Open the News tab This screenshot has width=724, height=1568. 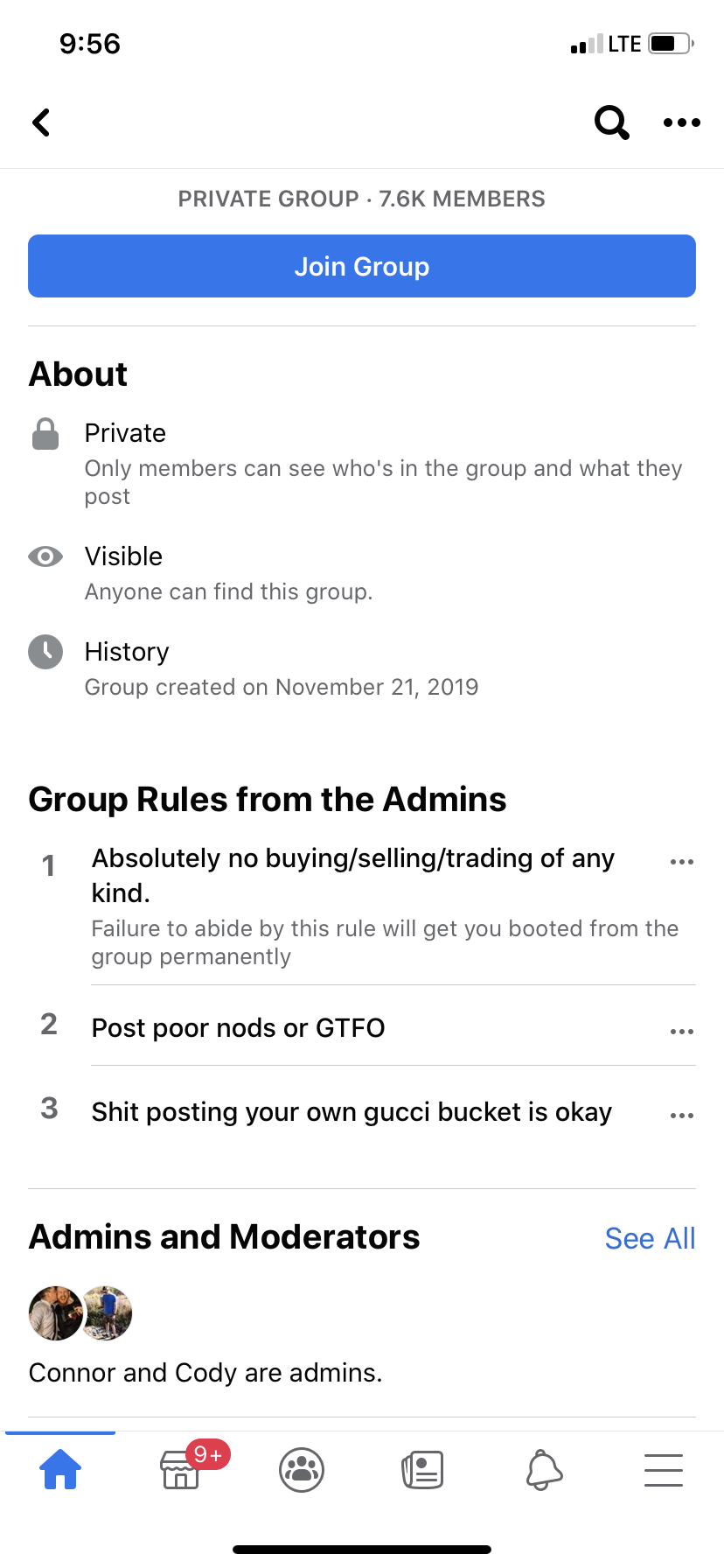point(422,1470)
